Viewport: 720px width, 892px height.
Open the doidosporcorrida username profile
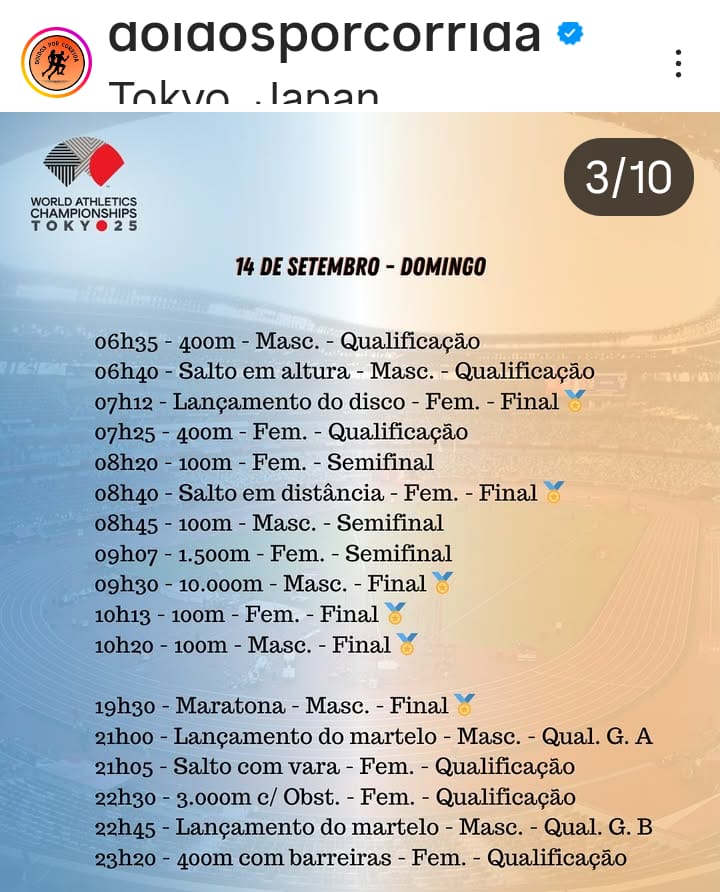click(325, 36)
